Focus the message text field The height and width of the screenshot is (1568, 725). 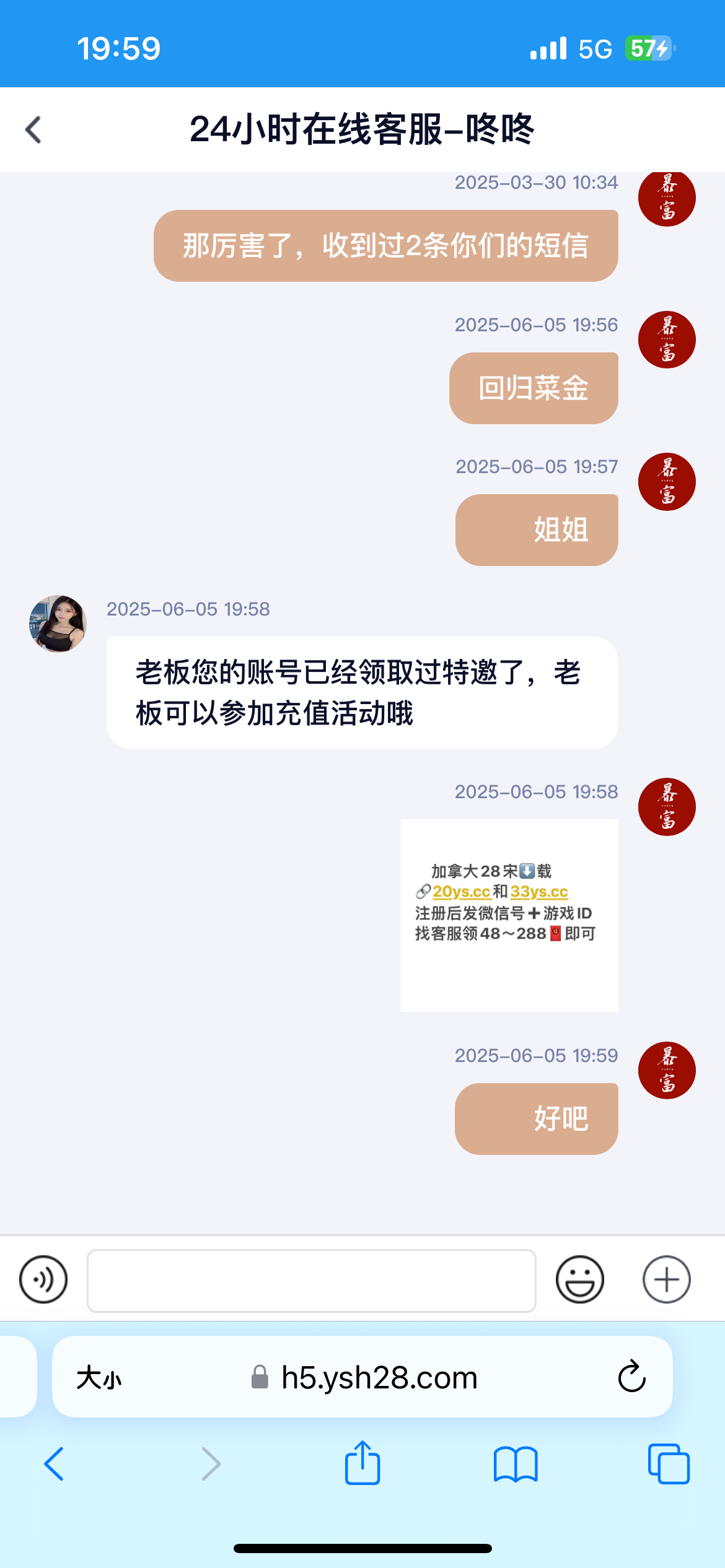point(311,1280)
